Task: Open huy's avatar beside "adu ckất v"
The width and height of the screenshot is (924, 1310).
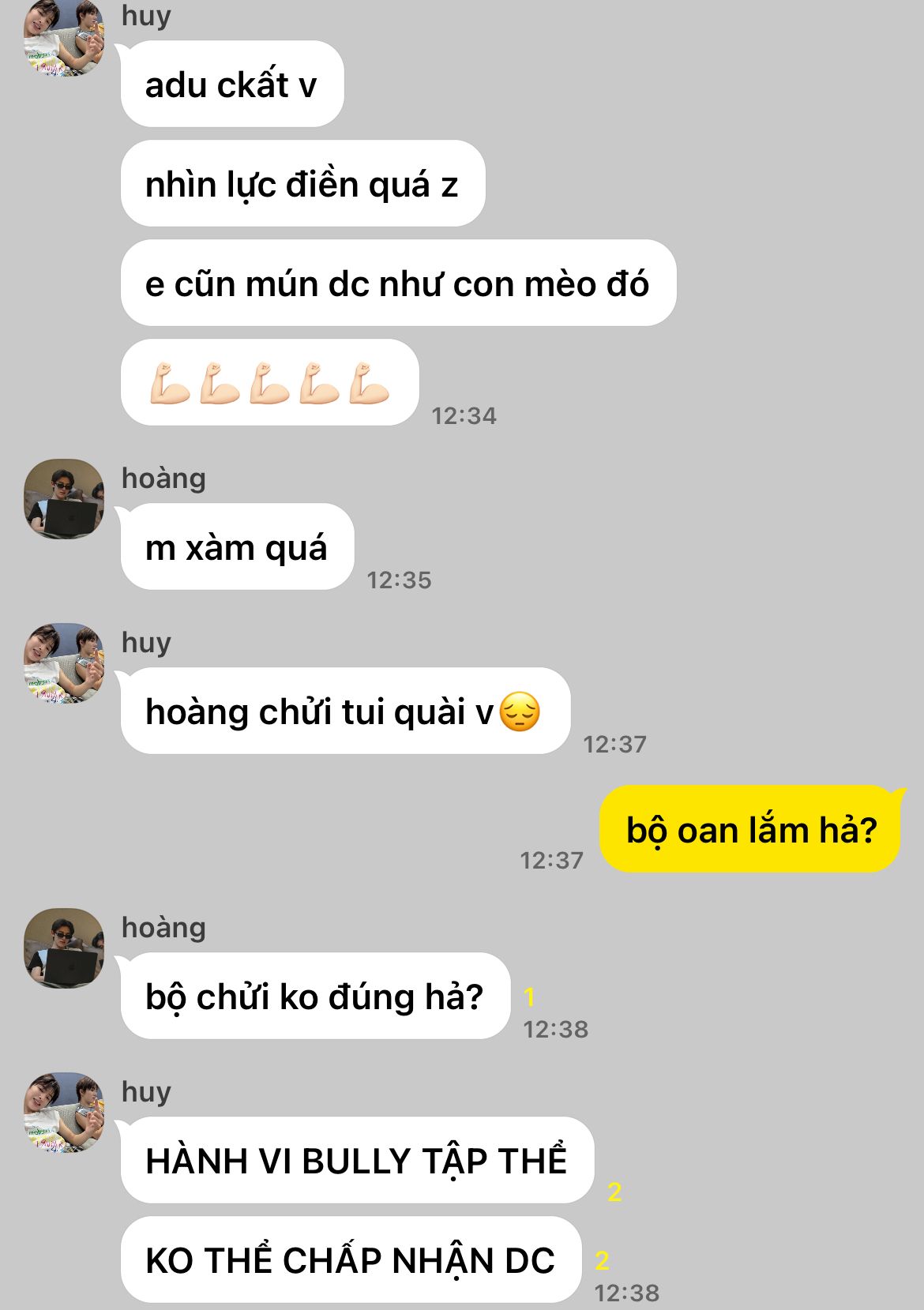Action: [64, 38]
